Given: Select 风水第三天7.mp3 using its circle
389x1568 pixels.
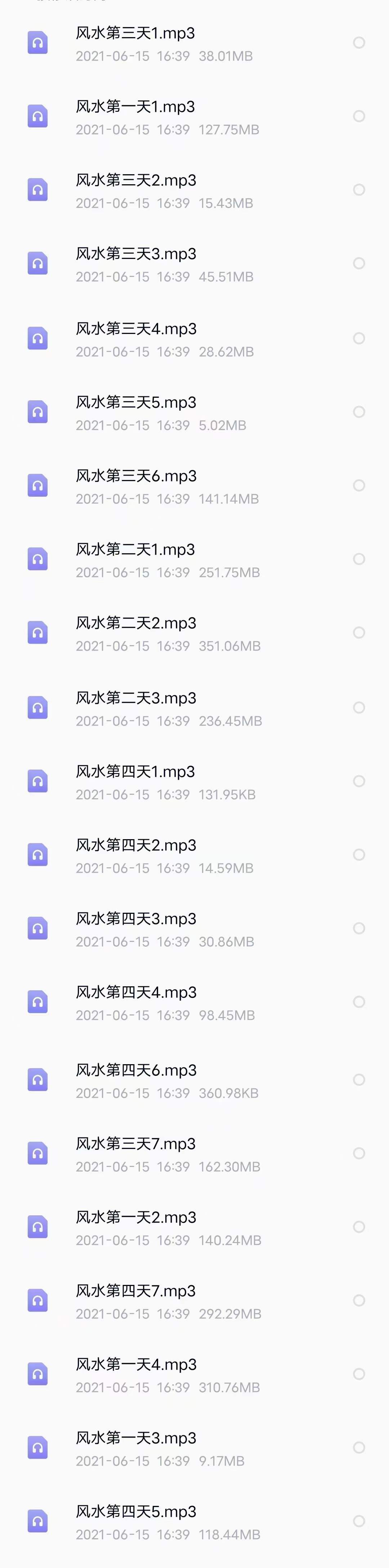Looking at the screenshot, I should point(359,1154).
